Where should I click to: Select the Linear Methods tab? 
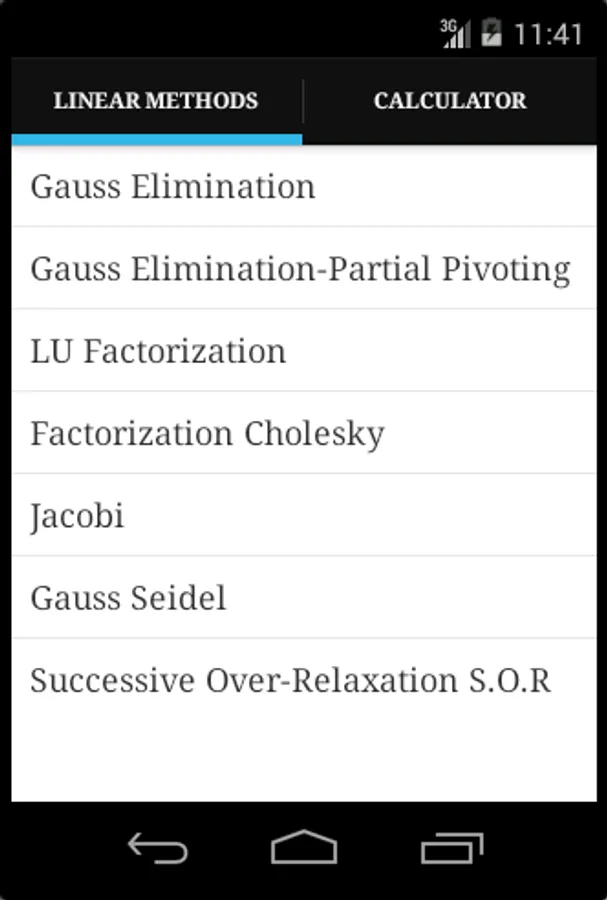(156, 101)
